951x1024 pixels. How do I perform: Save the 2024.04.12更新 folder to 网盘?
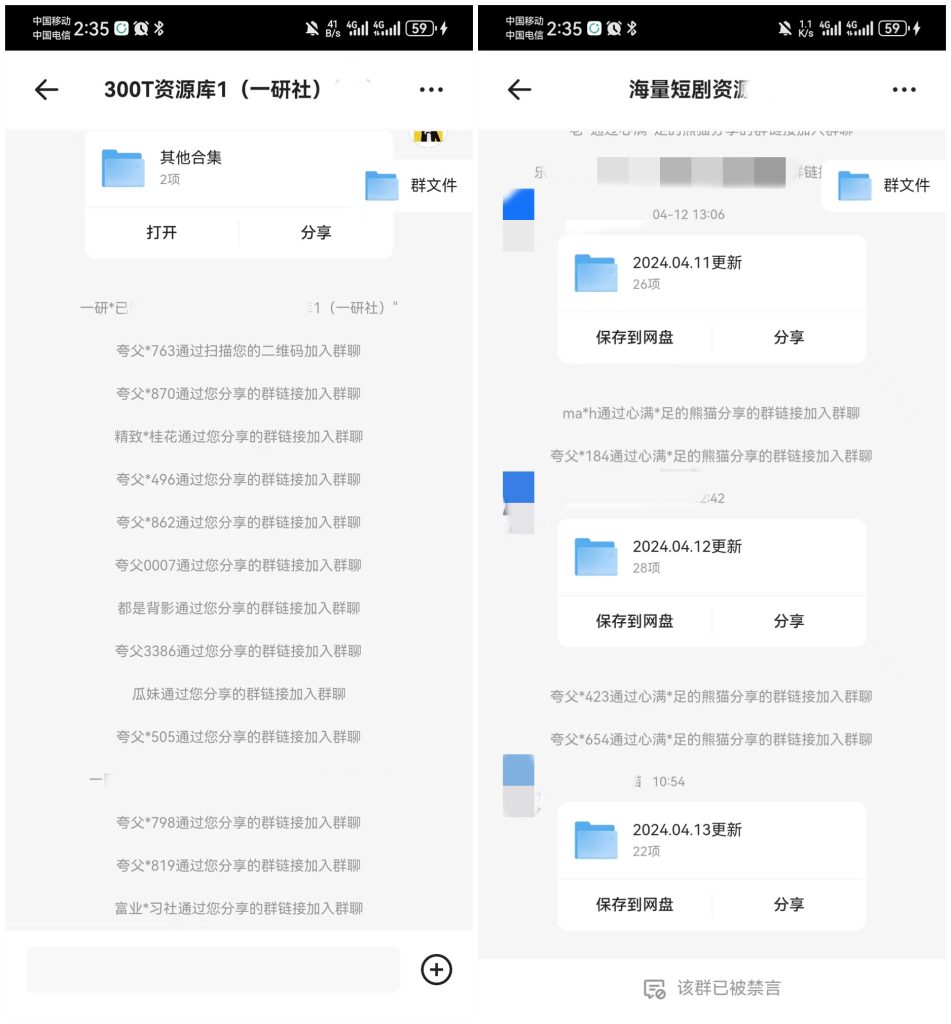pos(634,621)
